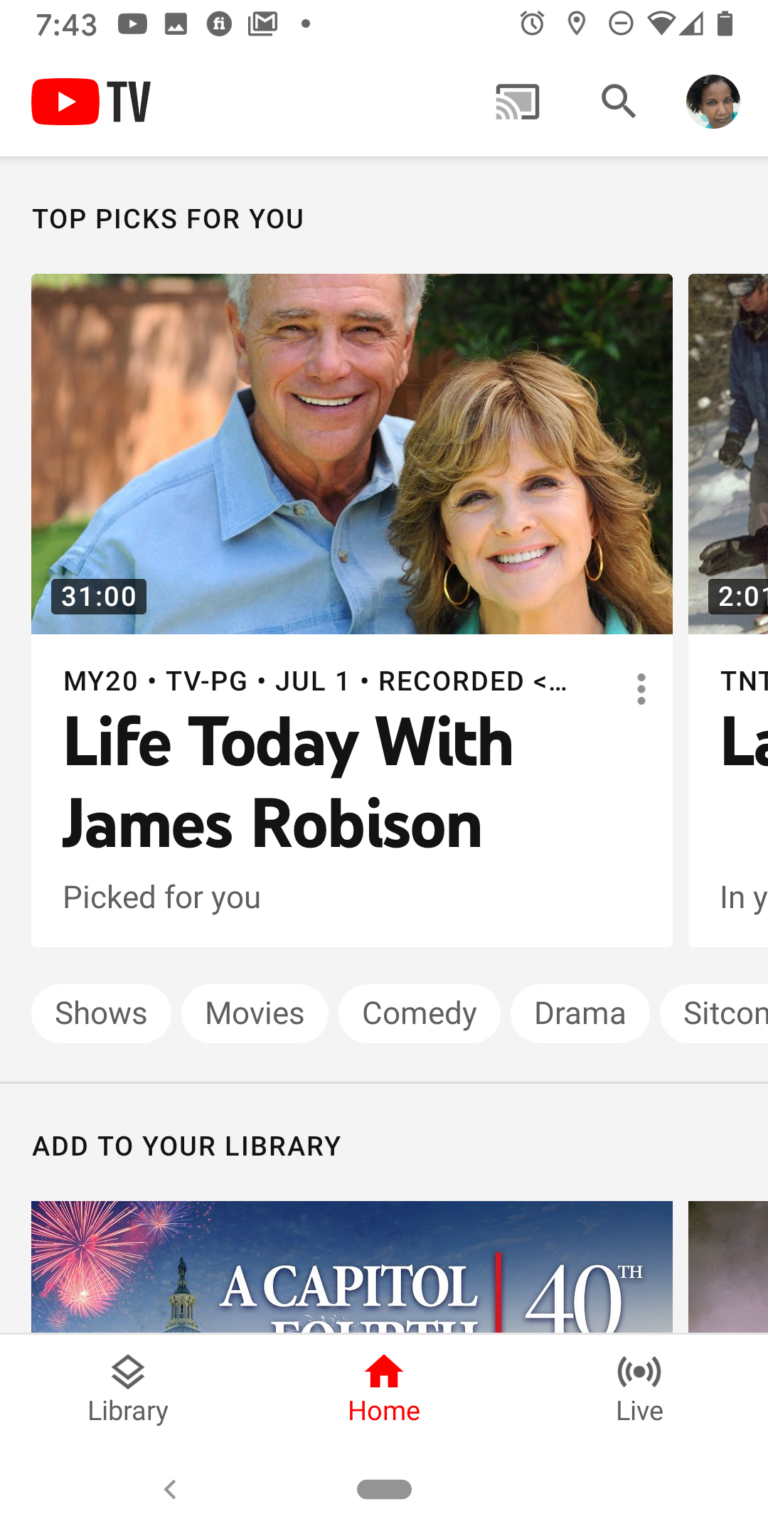Switch to the Library tab
This screenshot has height=1536, width=768.
click(x=128, y=1390)
